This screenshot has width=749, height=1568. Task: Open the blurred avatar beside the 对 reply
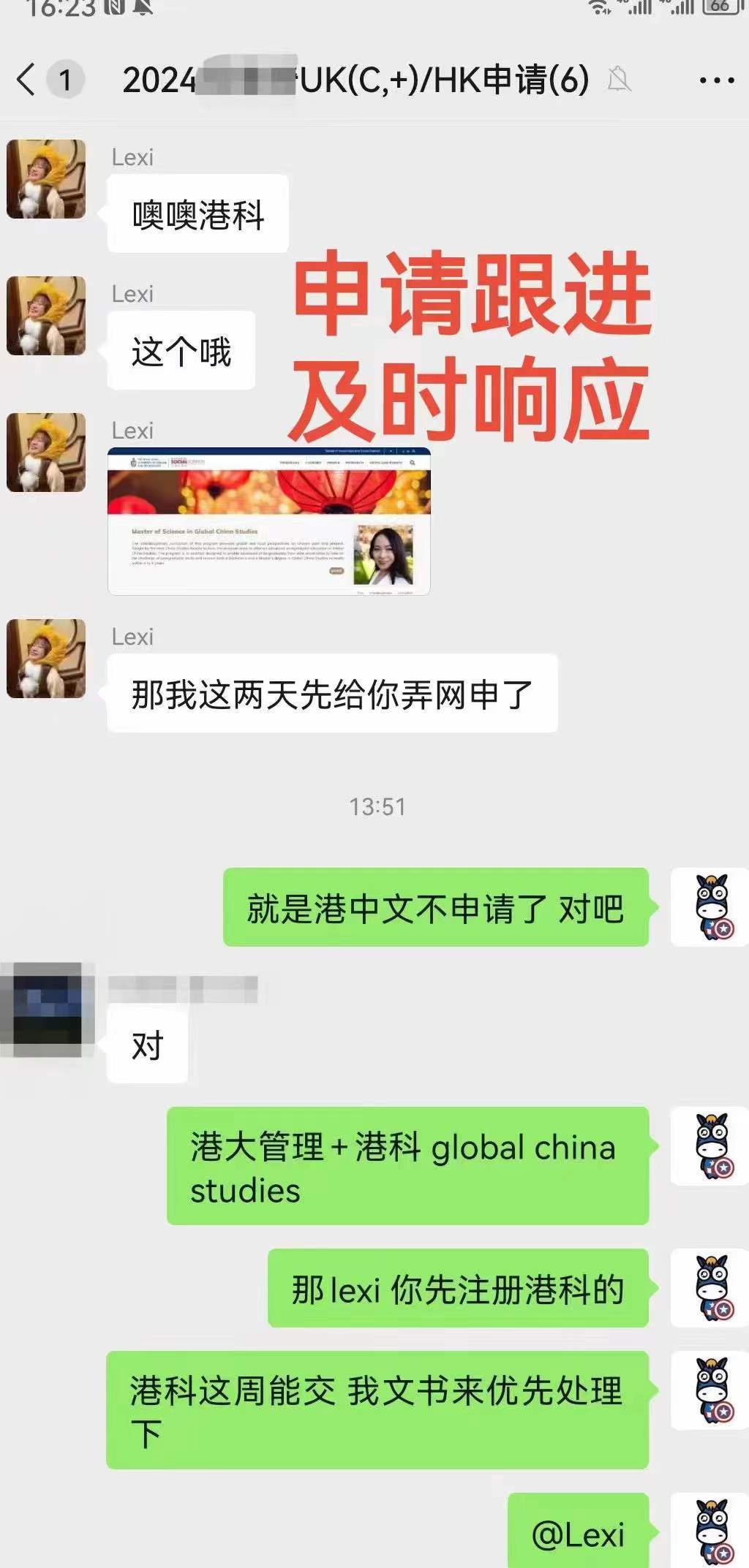coord(48,1010)
